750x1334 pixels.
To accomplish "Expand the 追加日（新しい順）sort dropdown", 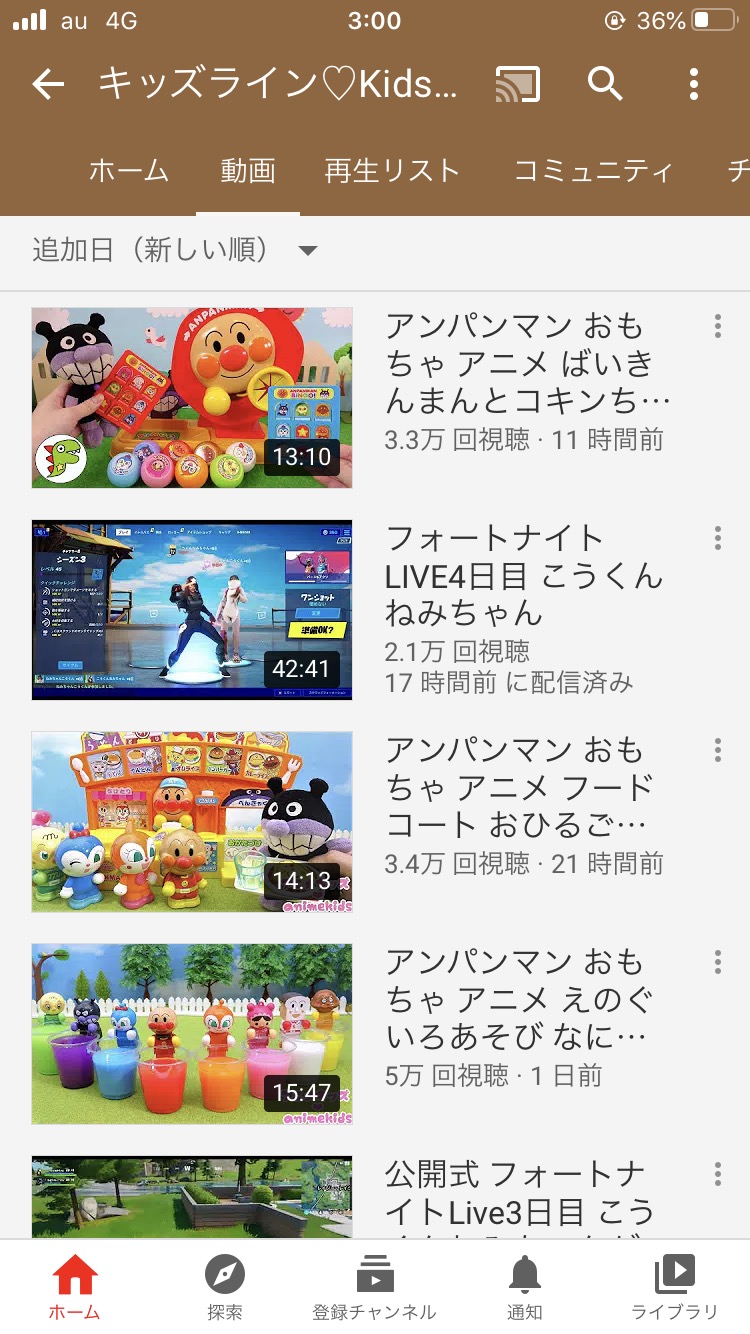I will [x=175, y=250].
